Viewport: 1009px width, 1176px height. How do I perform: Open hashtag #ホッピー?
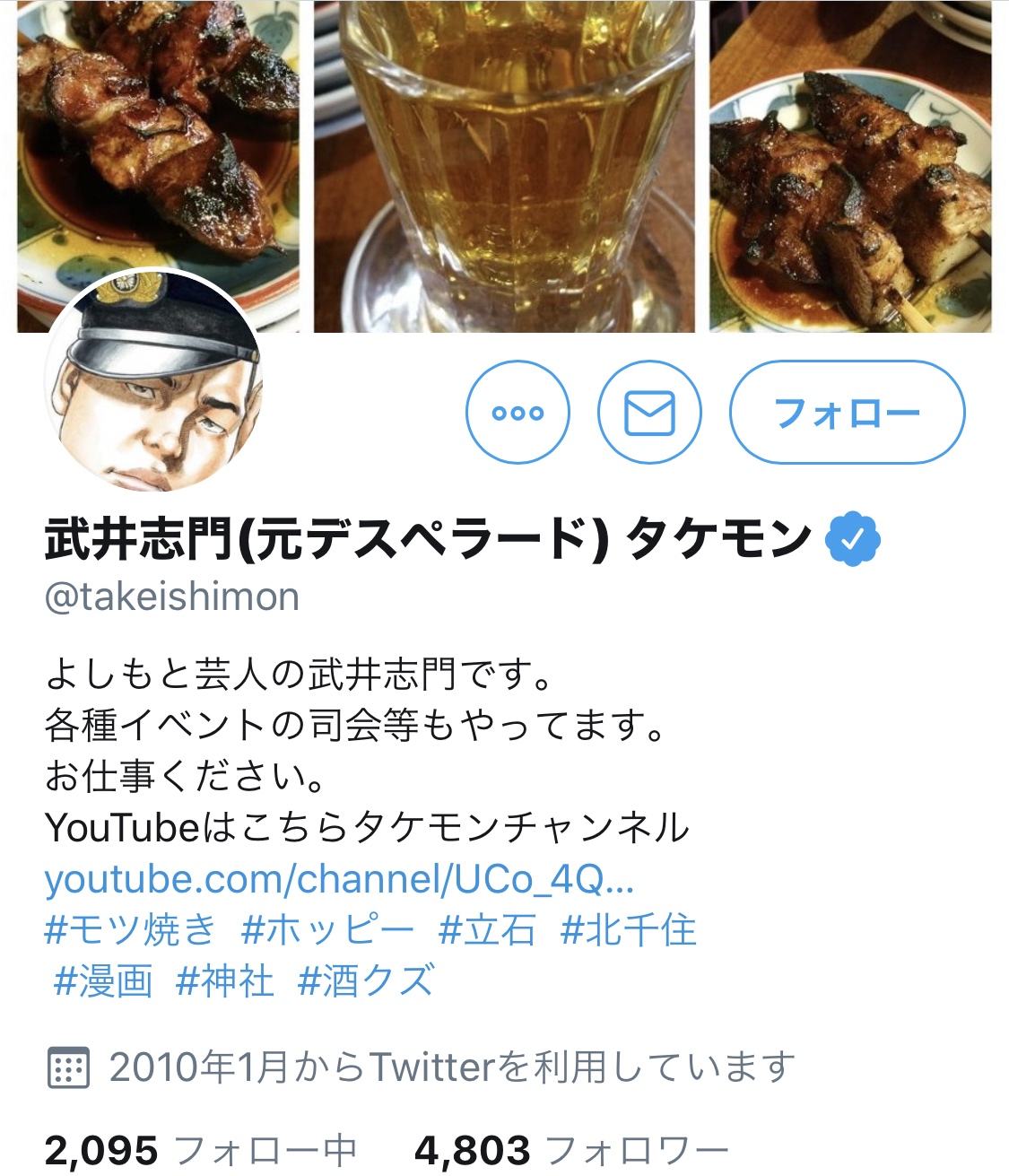[327, 930]
